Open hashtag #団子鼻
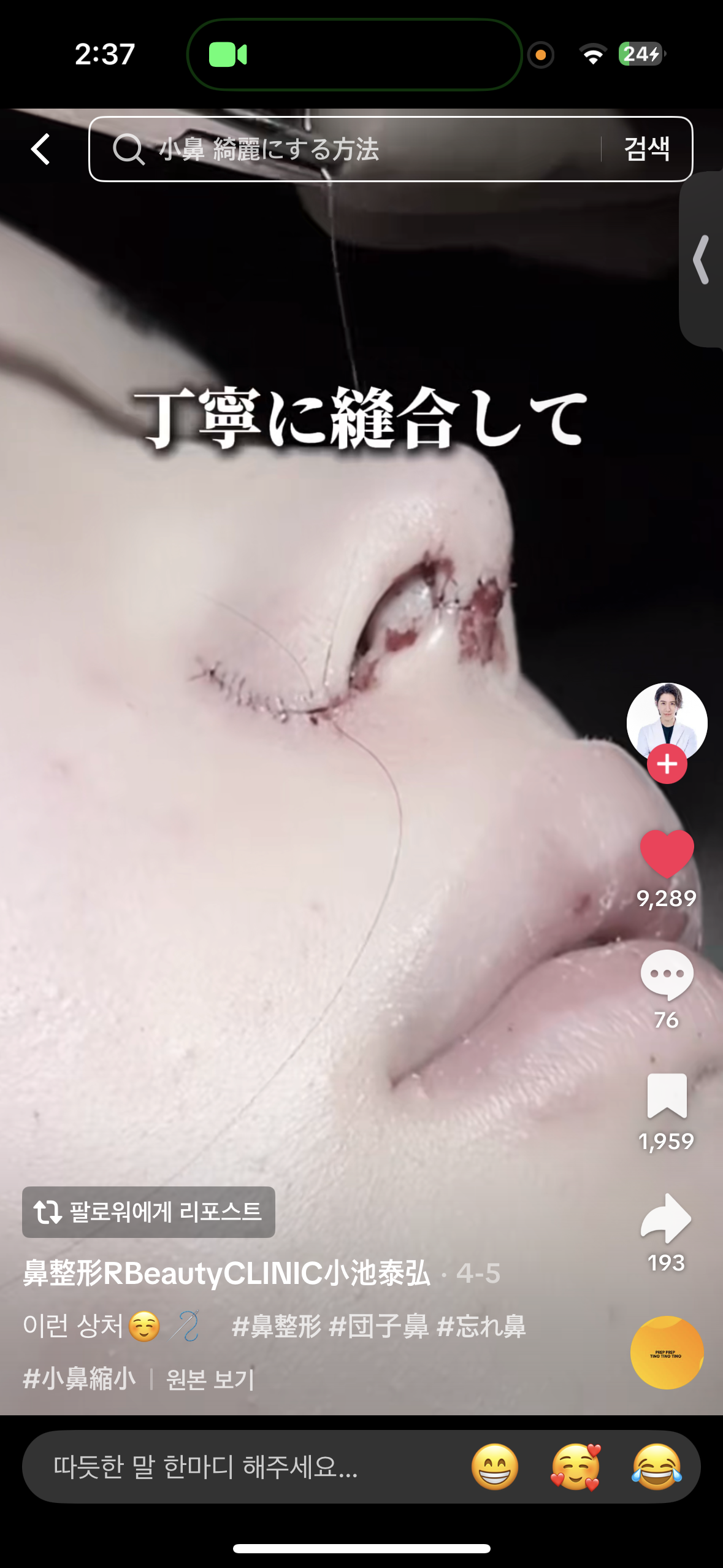 (x=379, y=1326)
